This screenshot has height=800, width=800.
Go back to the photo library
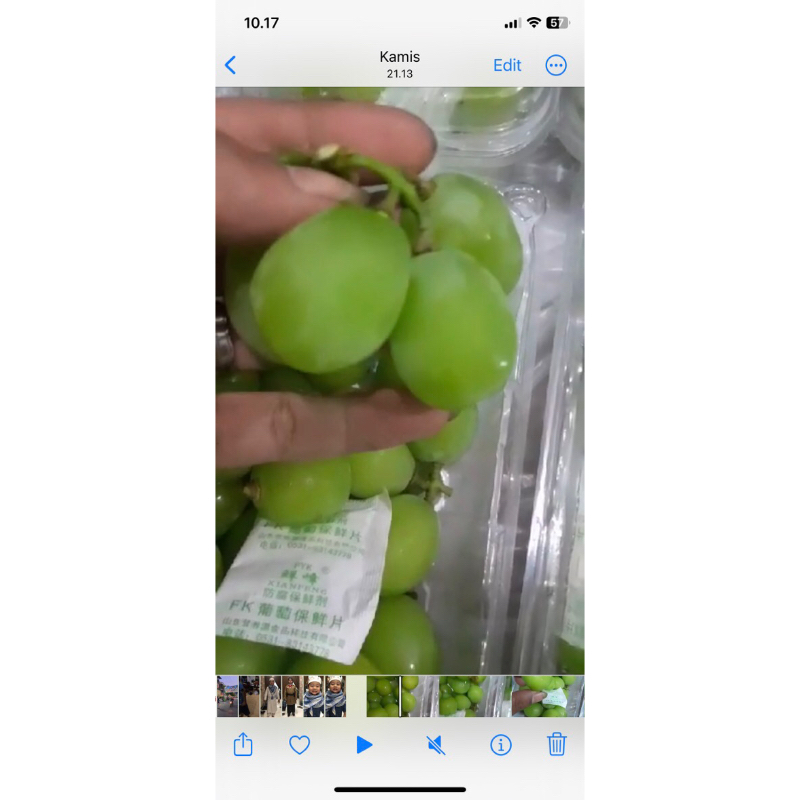pyautogui.click(x=230, y=65)
